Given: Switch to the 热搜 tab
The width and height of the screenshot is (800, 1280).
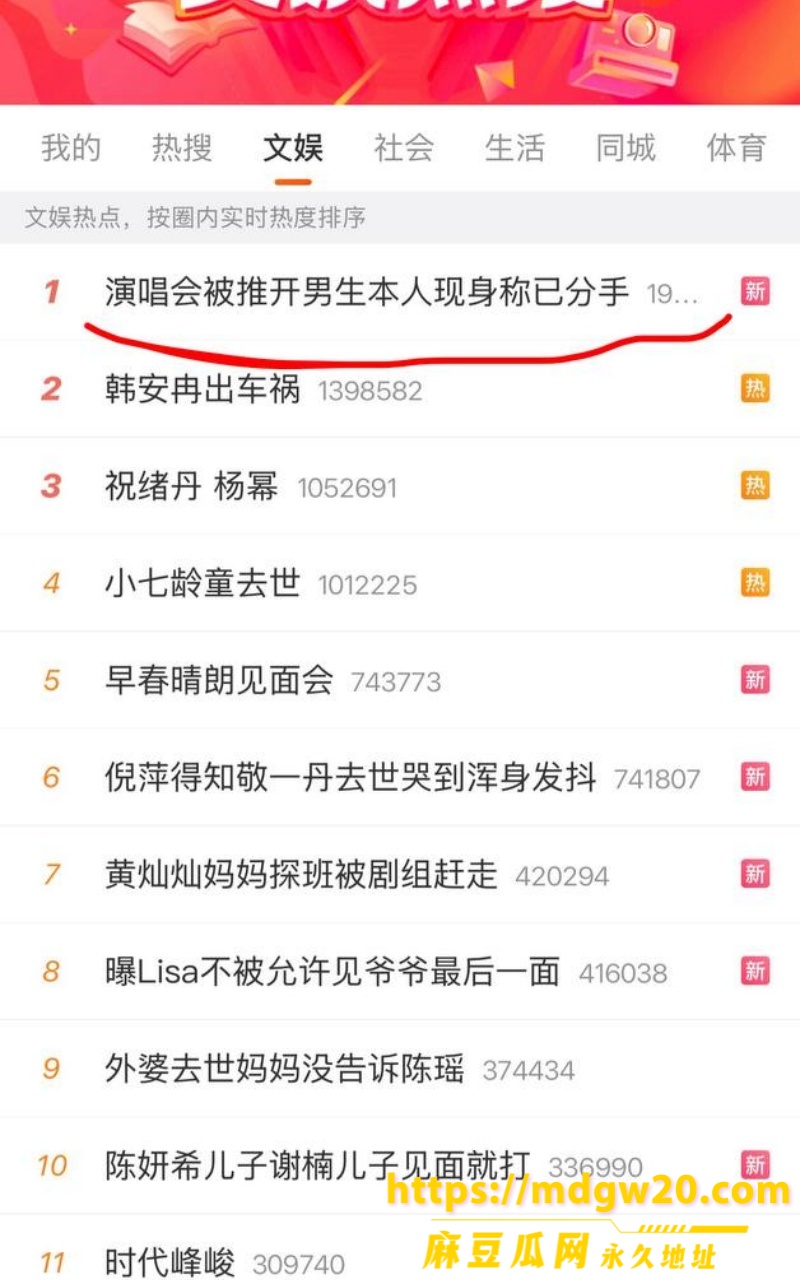Looking at the screenshot, I should pos(182,148).
